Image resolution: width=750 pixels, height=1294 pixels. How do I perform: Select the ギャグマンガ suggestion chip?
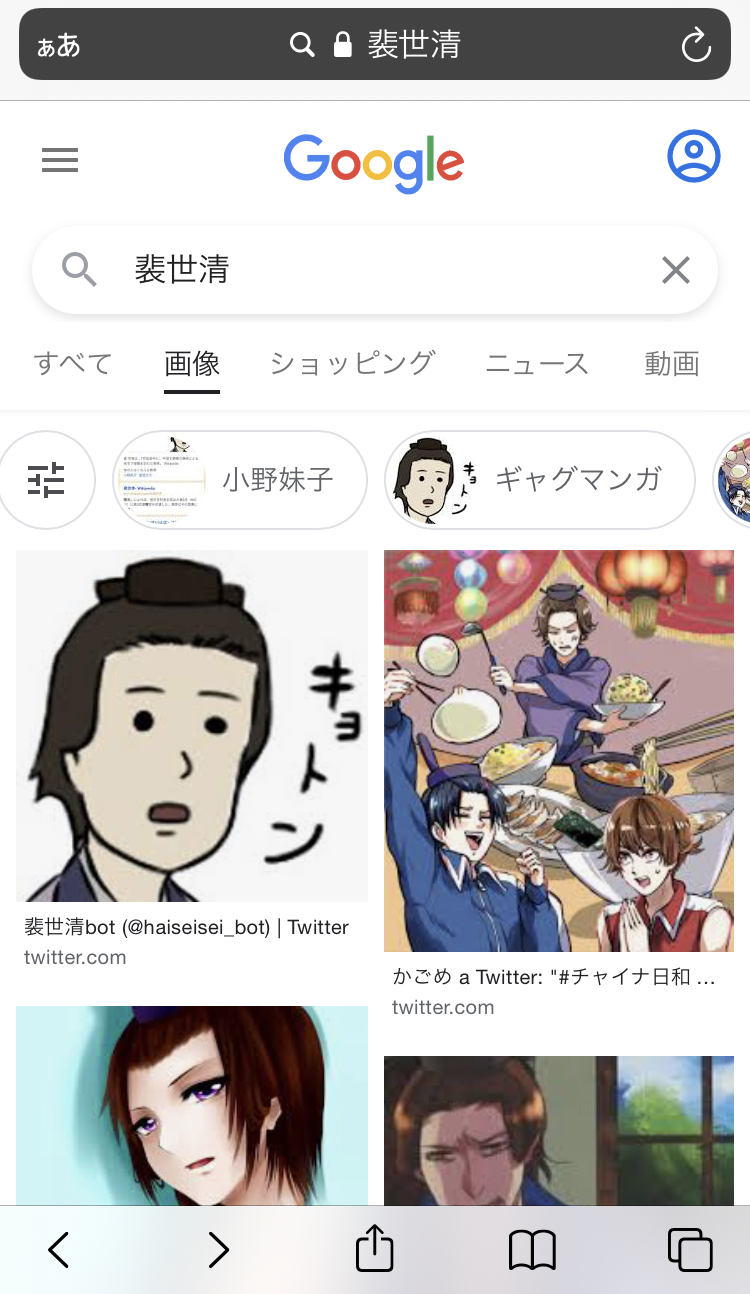pyautogui.click(x=540, y=480)
